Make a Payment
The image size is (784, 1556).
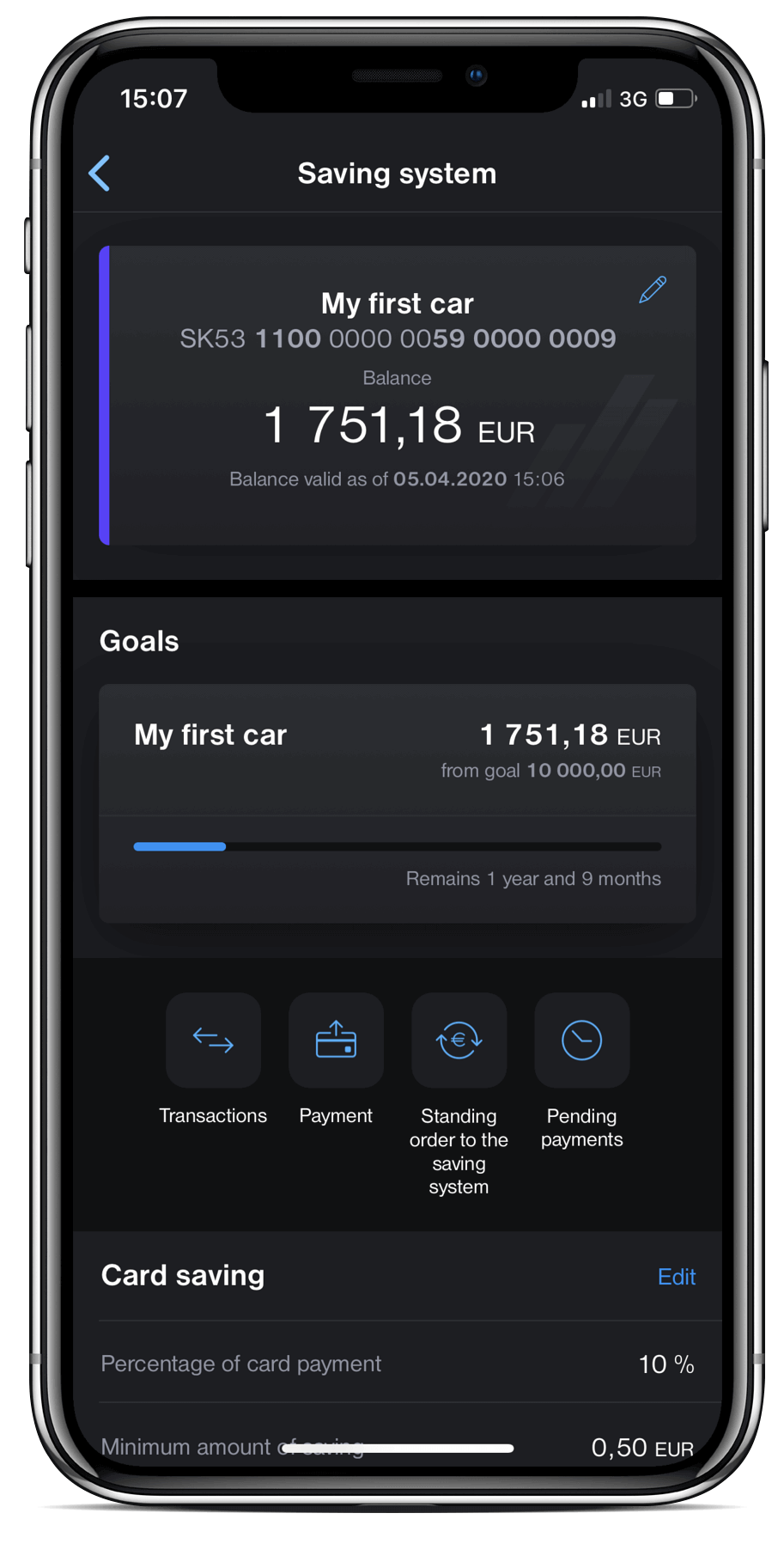click(x=336, y=1041)
